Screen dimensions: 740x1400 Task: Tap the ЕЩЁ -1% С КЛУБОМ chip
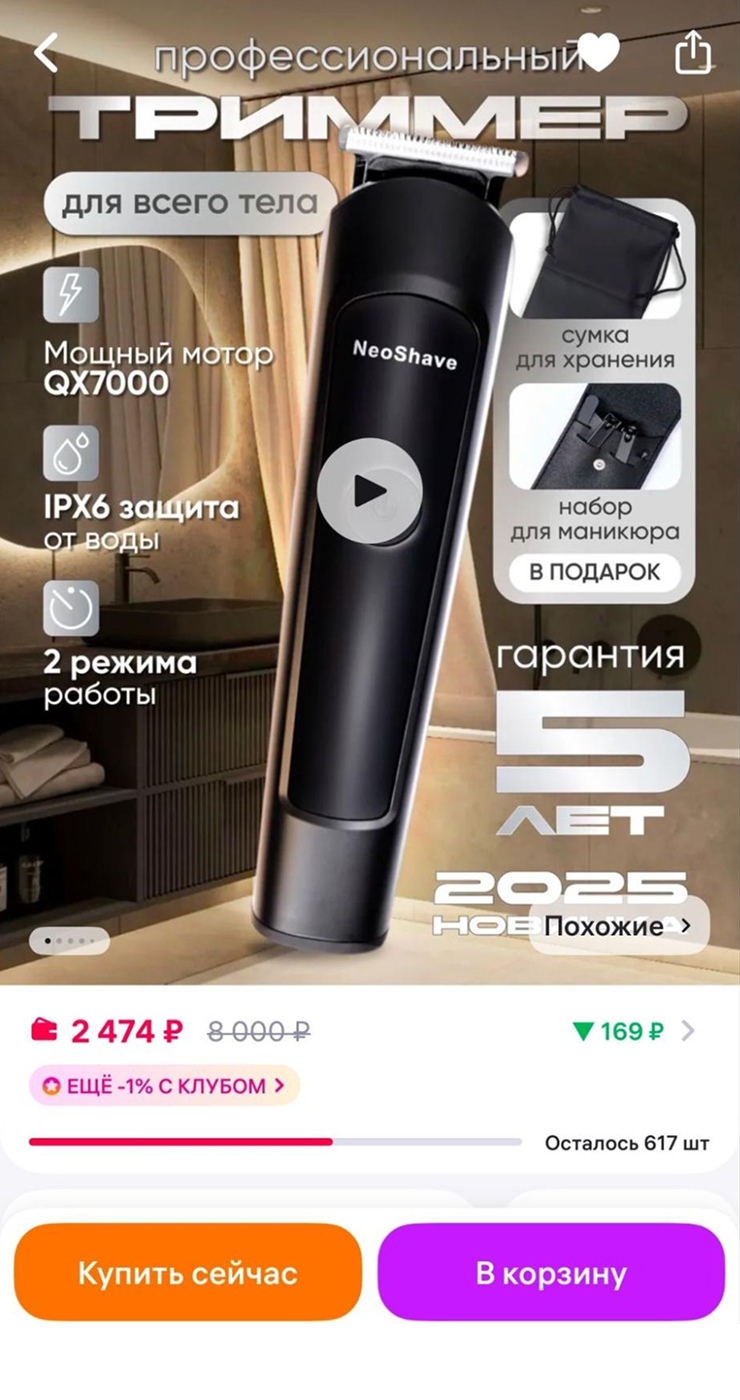pyautogui.click(x=164, y=1085)
